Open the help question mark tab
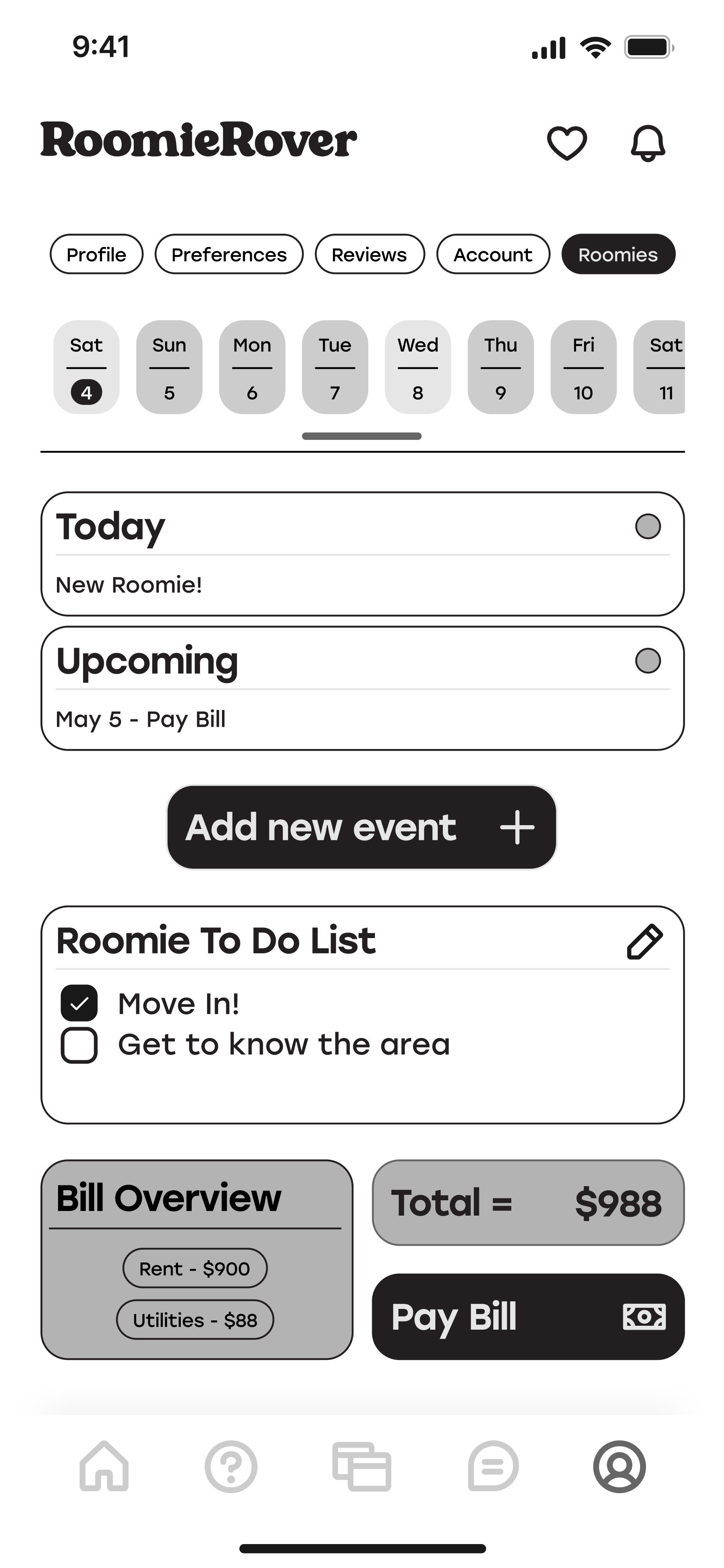Image resolution: width=724 pixels, height=1568 pixels. click(x=231, y=1466)
